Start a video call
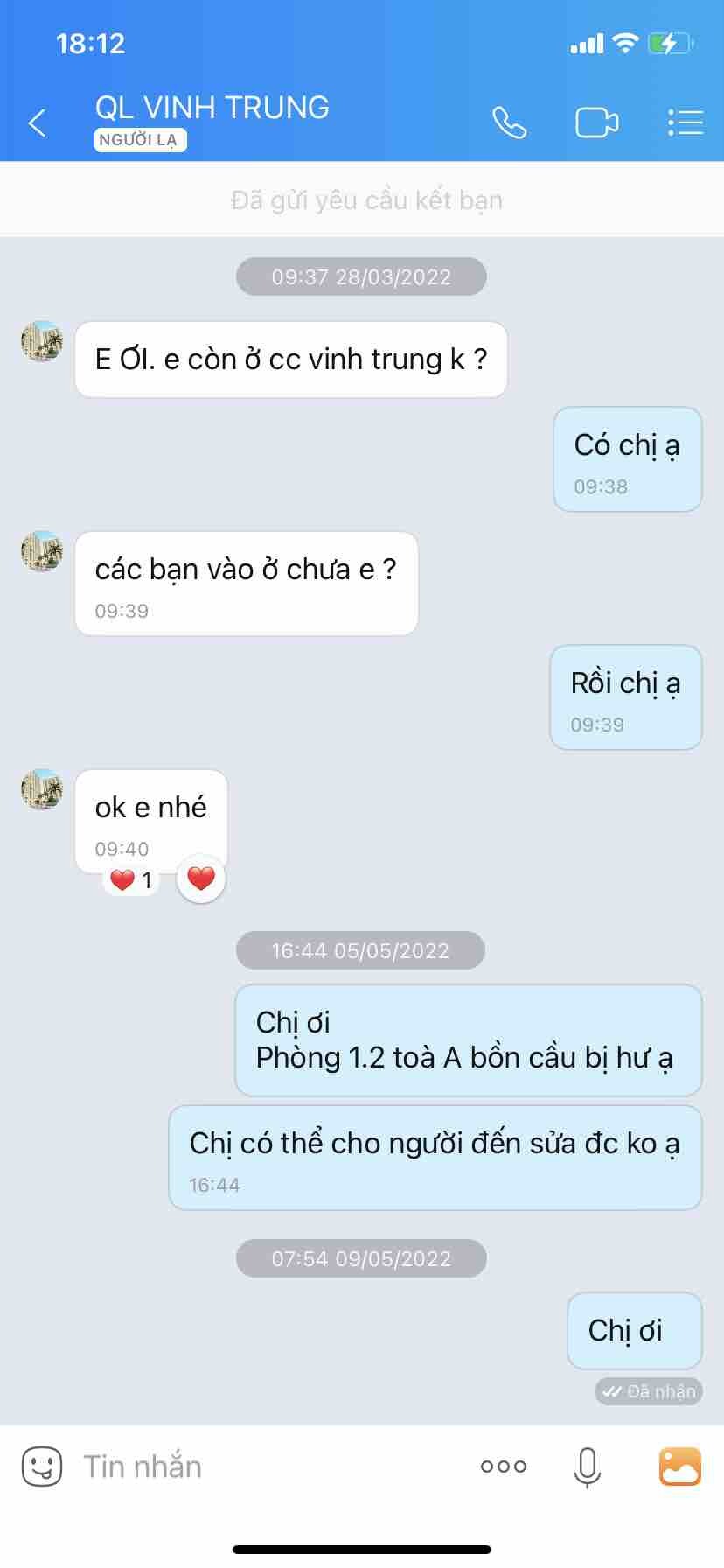This screenshot has width=724, height=1568. point(596,123)
